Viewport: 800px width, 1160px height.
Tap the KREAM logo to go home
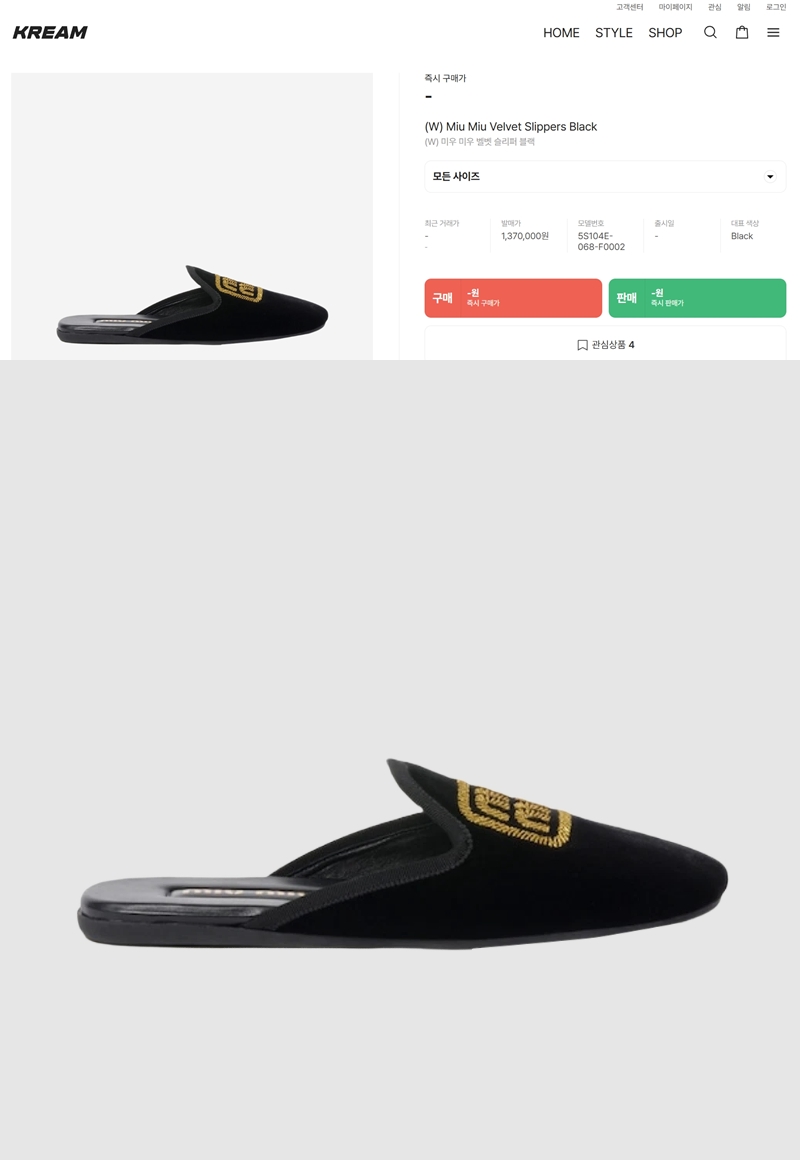(x=50, y=32)
